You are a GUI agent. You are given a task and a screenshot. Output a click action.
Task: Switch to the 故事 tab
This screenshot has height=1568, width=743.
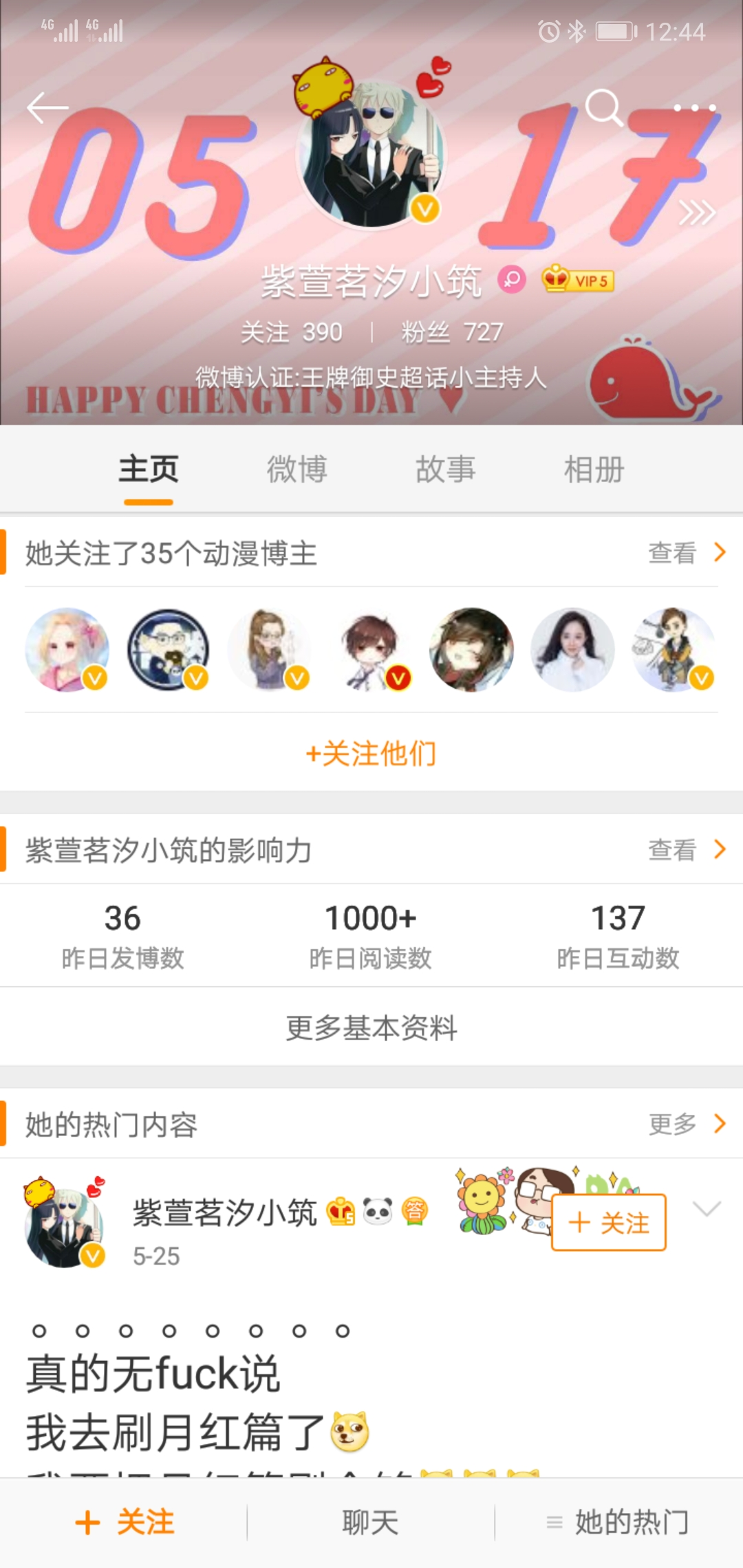(x=445, y=470)
